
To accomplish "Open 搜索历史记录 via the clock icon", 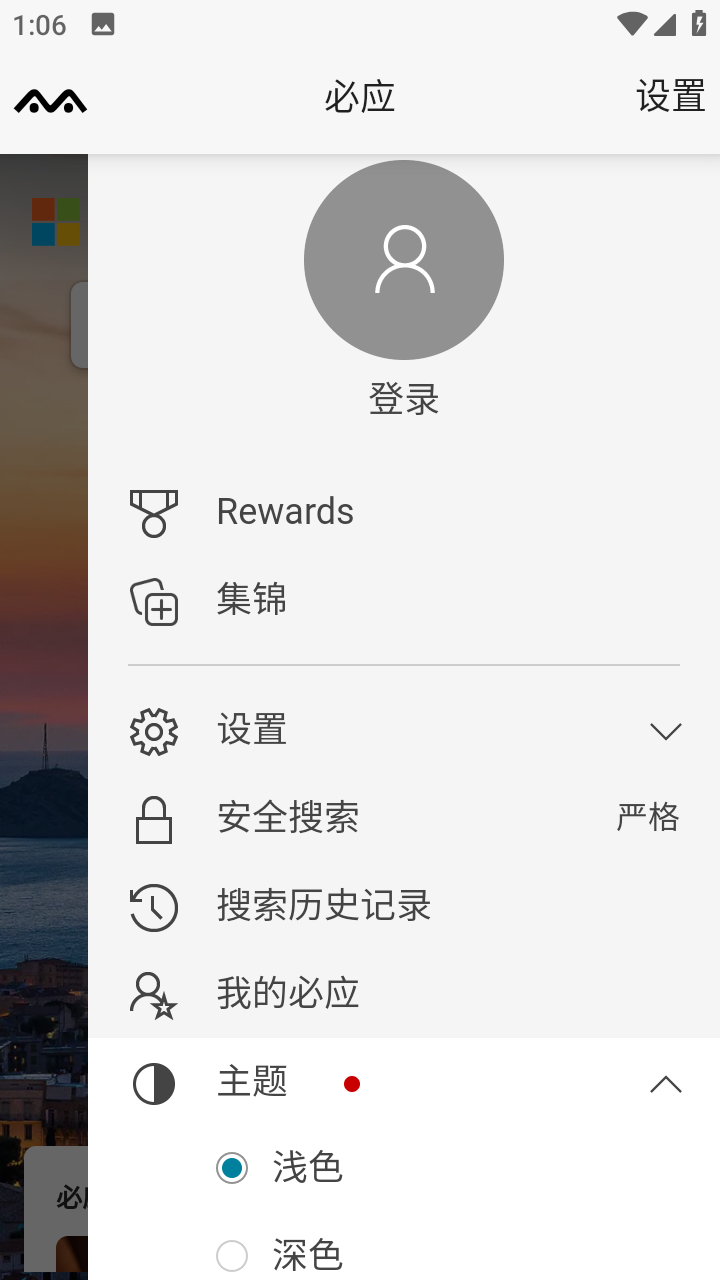I will 154,906.
